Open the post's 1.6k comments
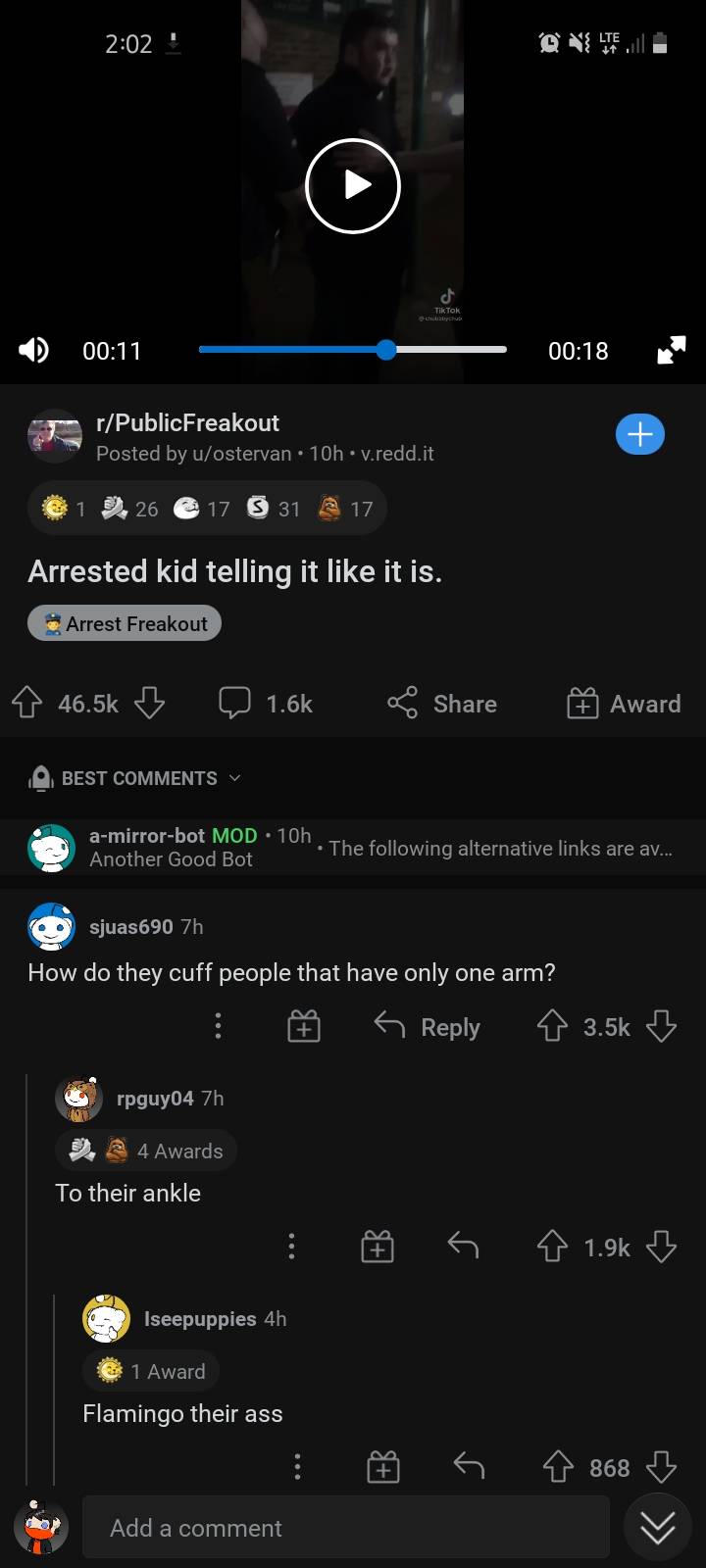This screenshot has height=1568, width=706. [265, 704]
